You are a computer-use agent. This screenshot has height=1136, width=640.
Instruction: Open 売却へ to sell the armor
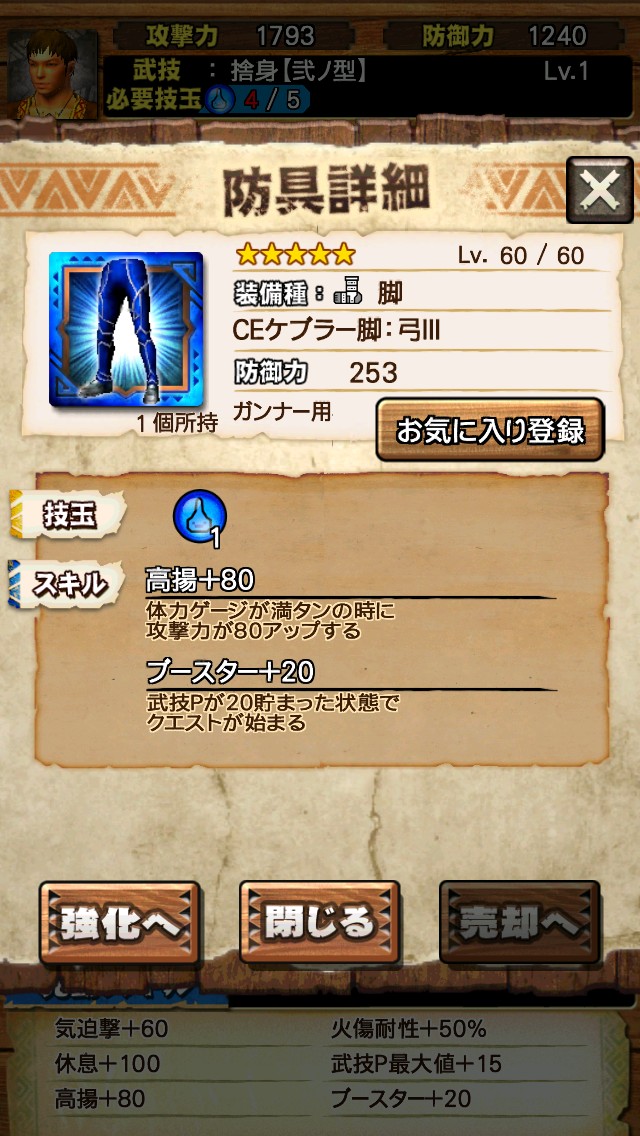[x=519, y=923]
